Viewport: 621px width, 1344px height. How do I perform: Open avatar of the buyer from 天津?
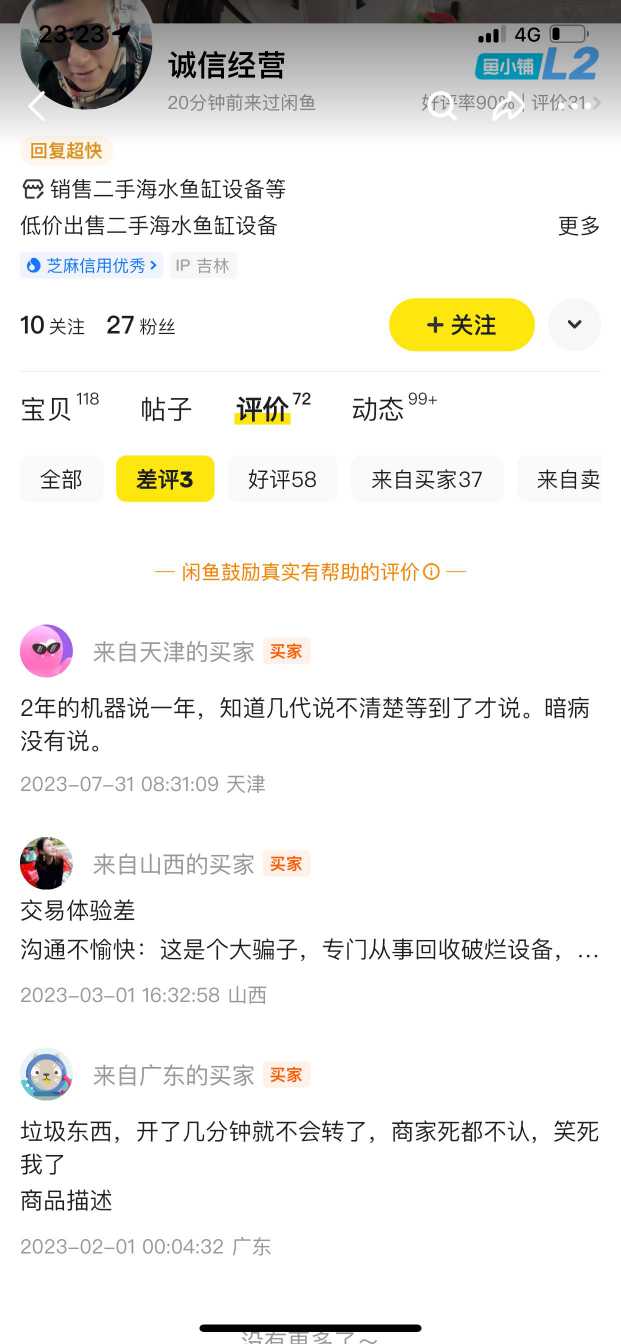(x=46, y=651)
